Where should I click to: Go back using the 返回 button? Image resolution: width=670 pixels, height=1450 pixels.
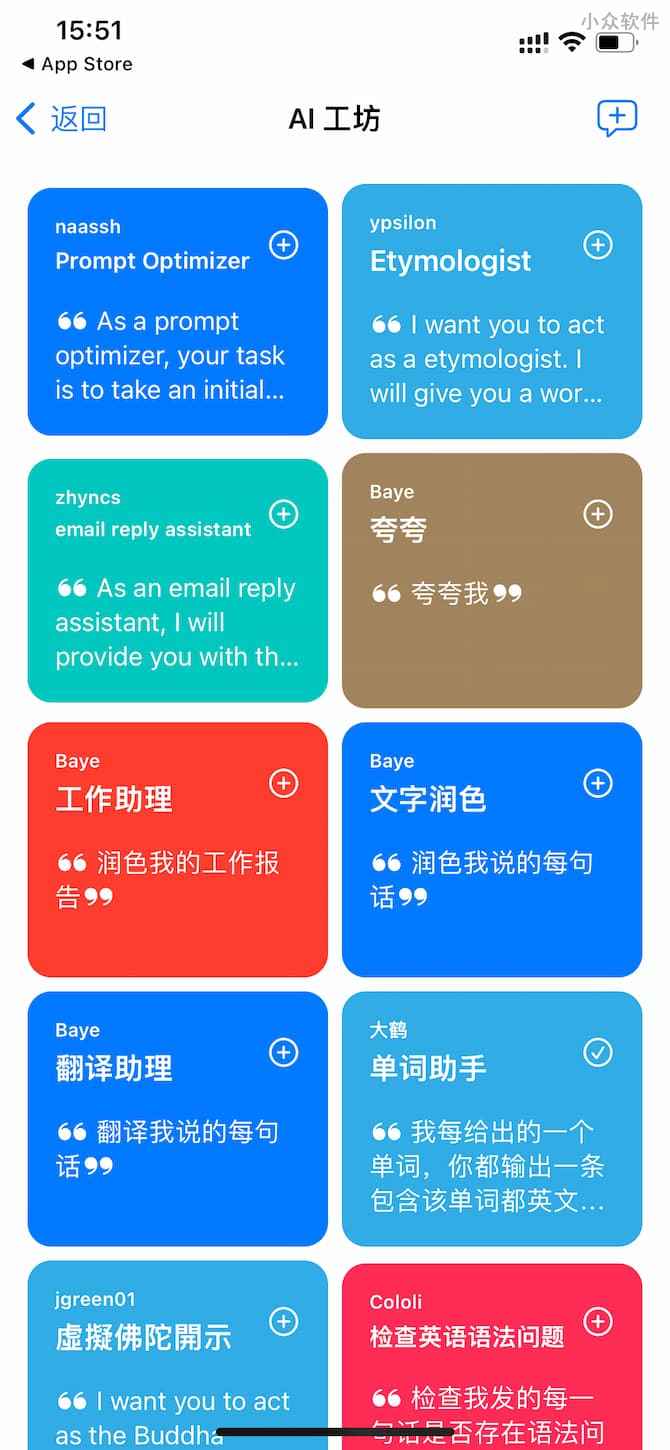click(62, 119)
